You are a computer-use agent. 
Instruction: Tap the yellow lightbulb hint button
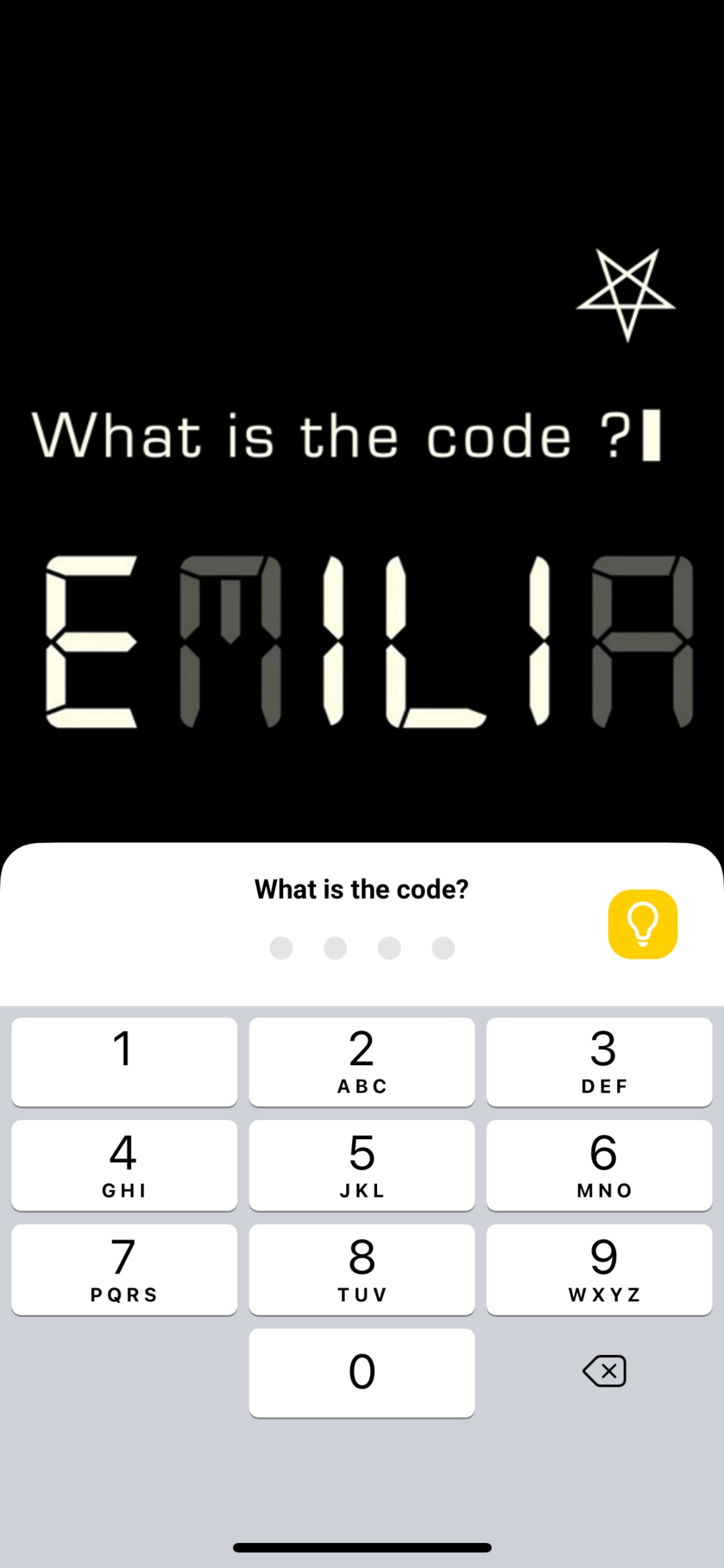642,923
